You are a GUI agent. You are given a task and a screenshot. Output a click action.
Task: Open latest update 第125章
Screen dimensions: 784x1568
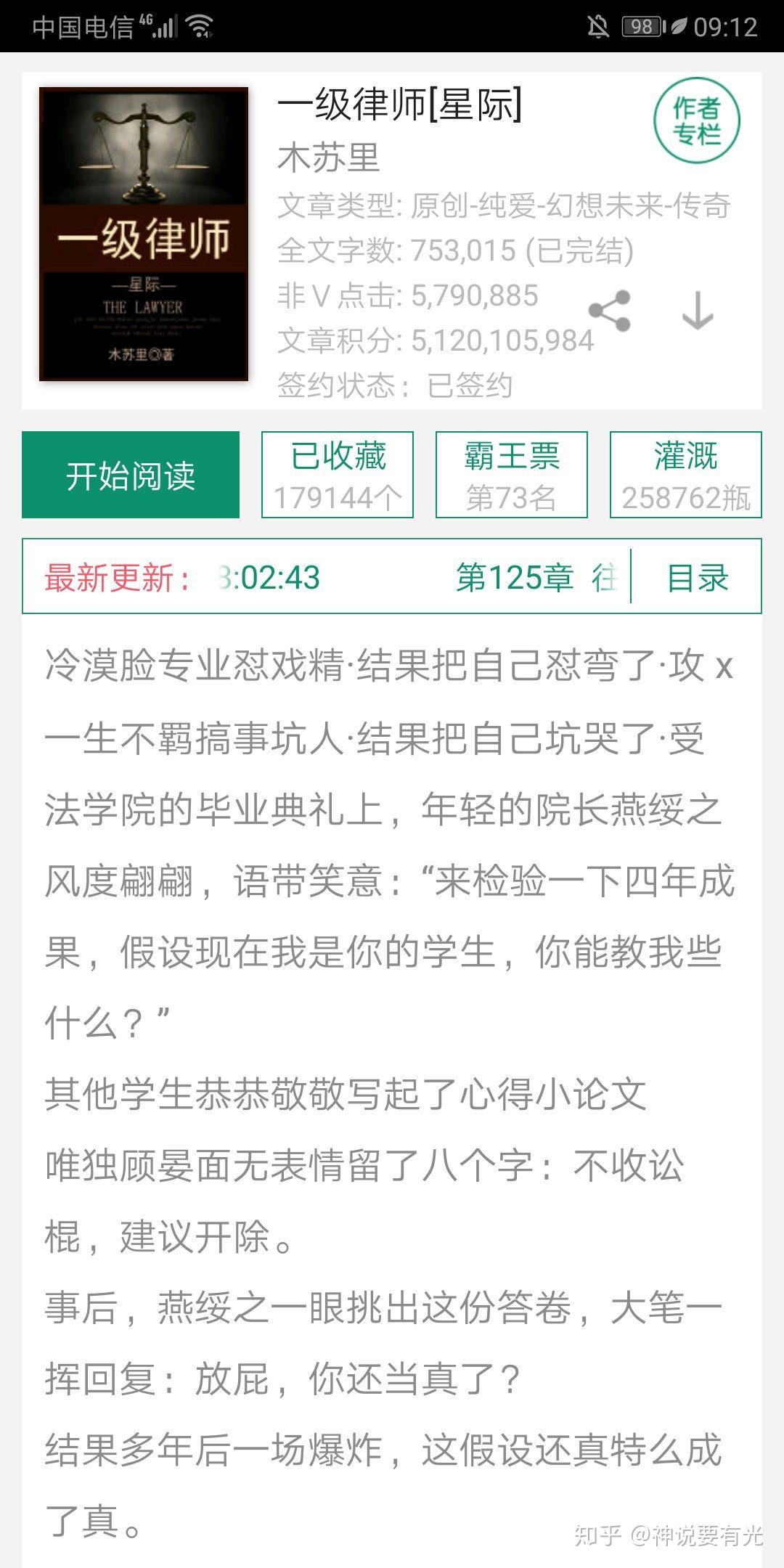point(514,578)
